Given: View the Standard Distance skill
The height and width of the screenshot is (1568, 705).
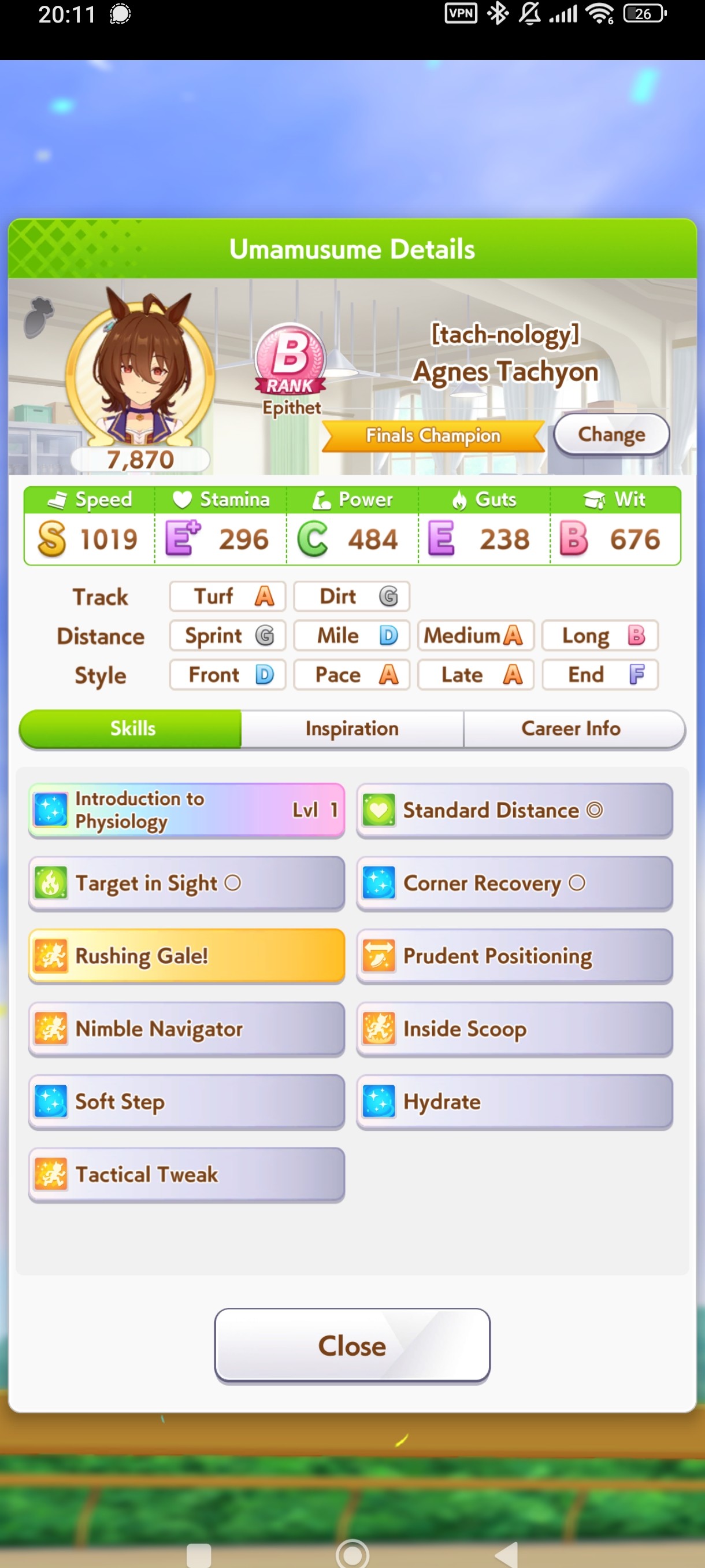Looking at the screenshot, I should click(x=514, y=810).
